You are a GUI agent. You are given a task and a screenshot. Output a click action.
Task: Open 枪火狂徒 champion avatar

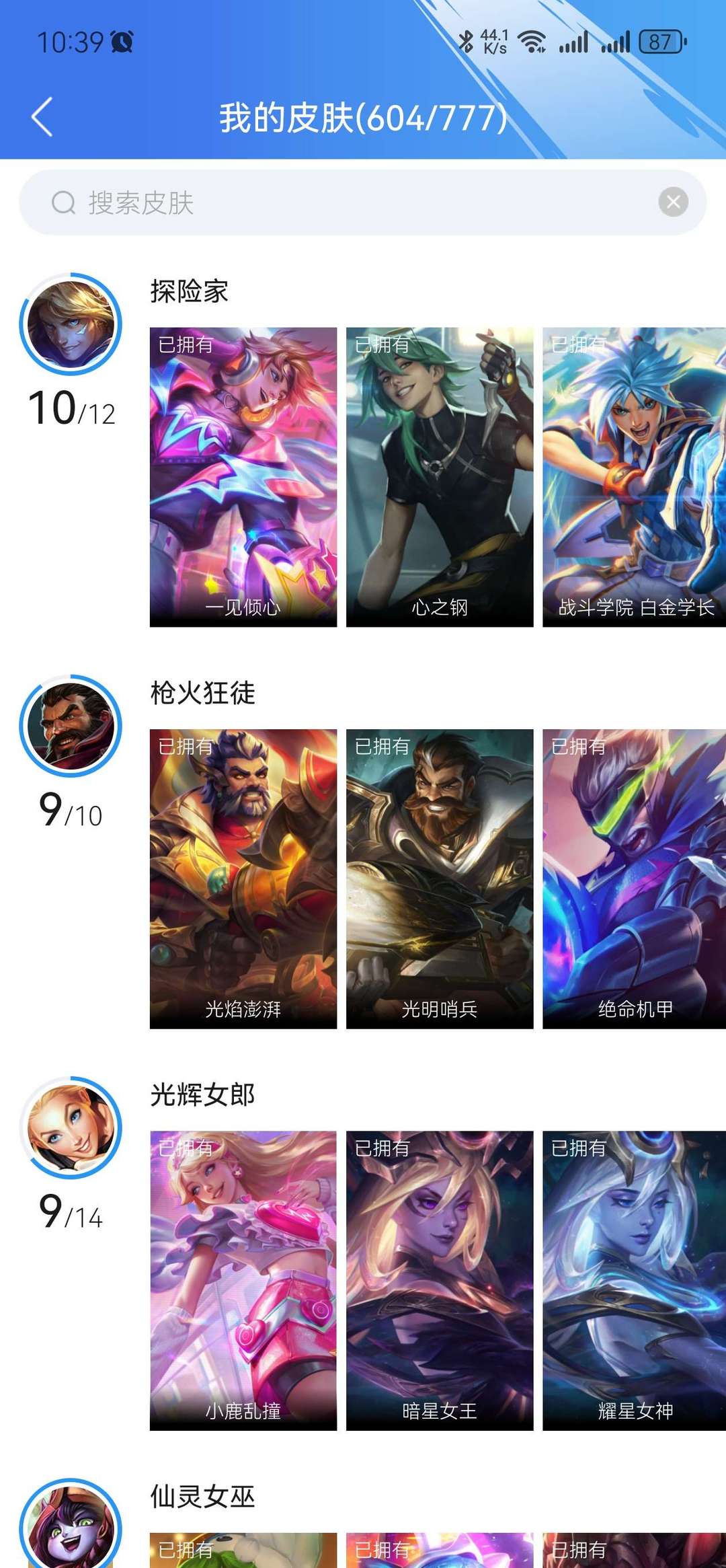71,726
